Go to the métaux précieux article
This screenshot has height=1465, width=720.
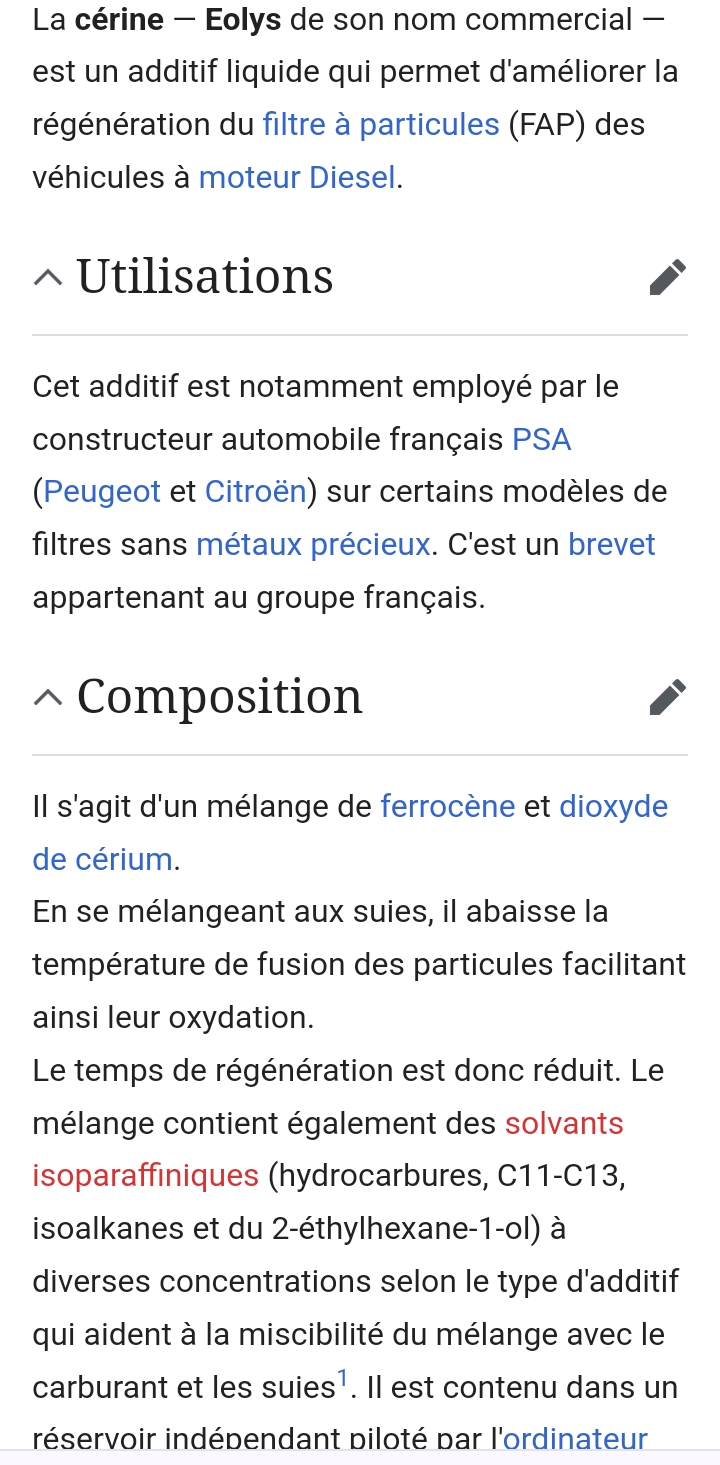[x=313, y=545]
